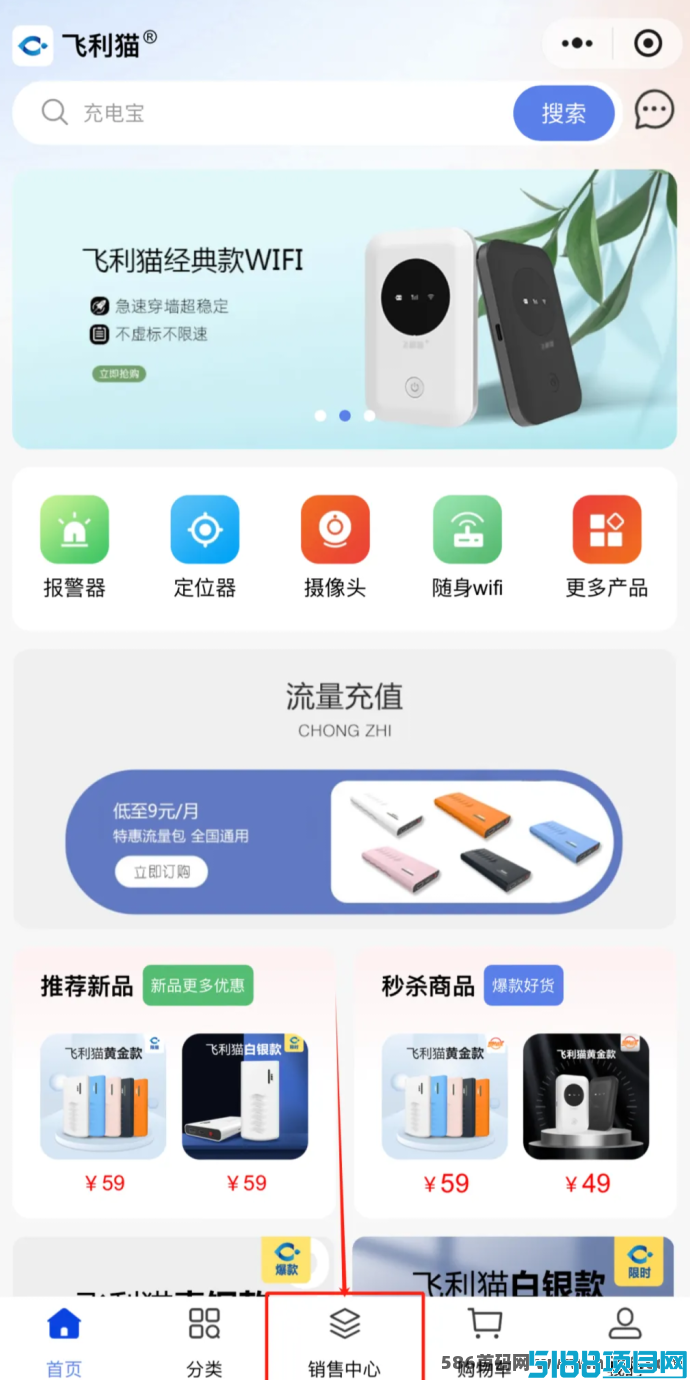This screenshot has width=690, height=1380.
Task: Open the 报警器 category
Action: [74, 547]
